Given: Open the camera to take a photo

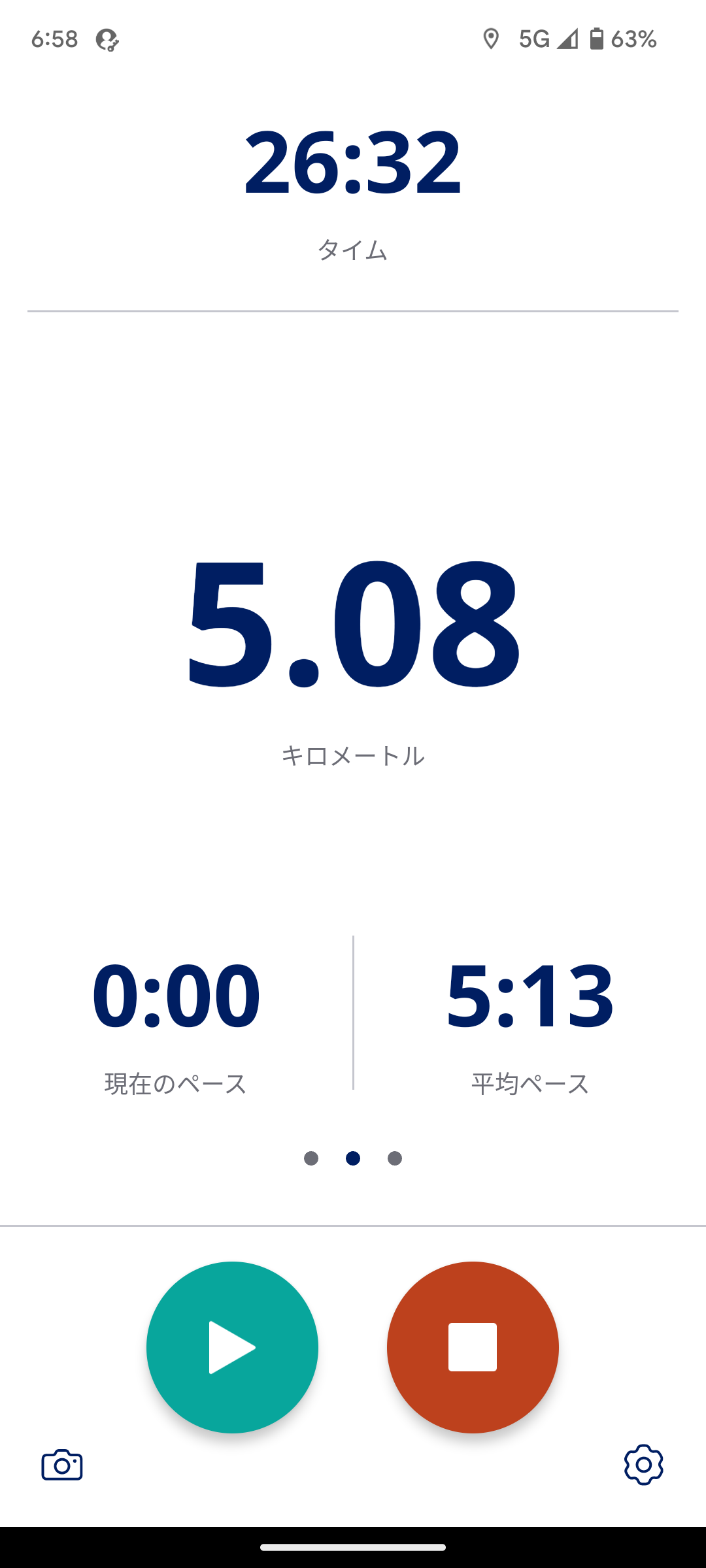Looking at the screenshot, I should point(62,1465).
